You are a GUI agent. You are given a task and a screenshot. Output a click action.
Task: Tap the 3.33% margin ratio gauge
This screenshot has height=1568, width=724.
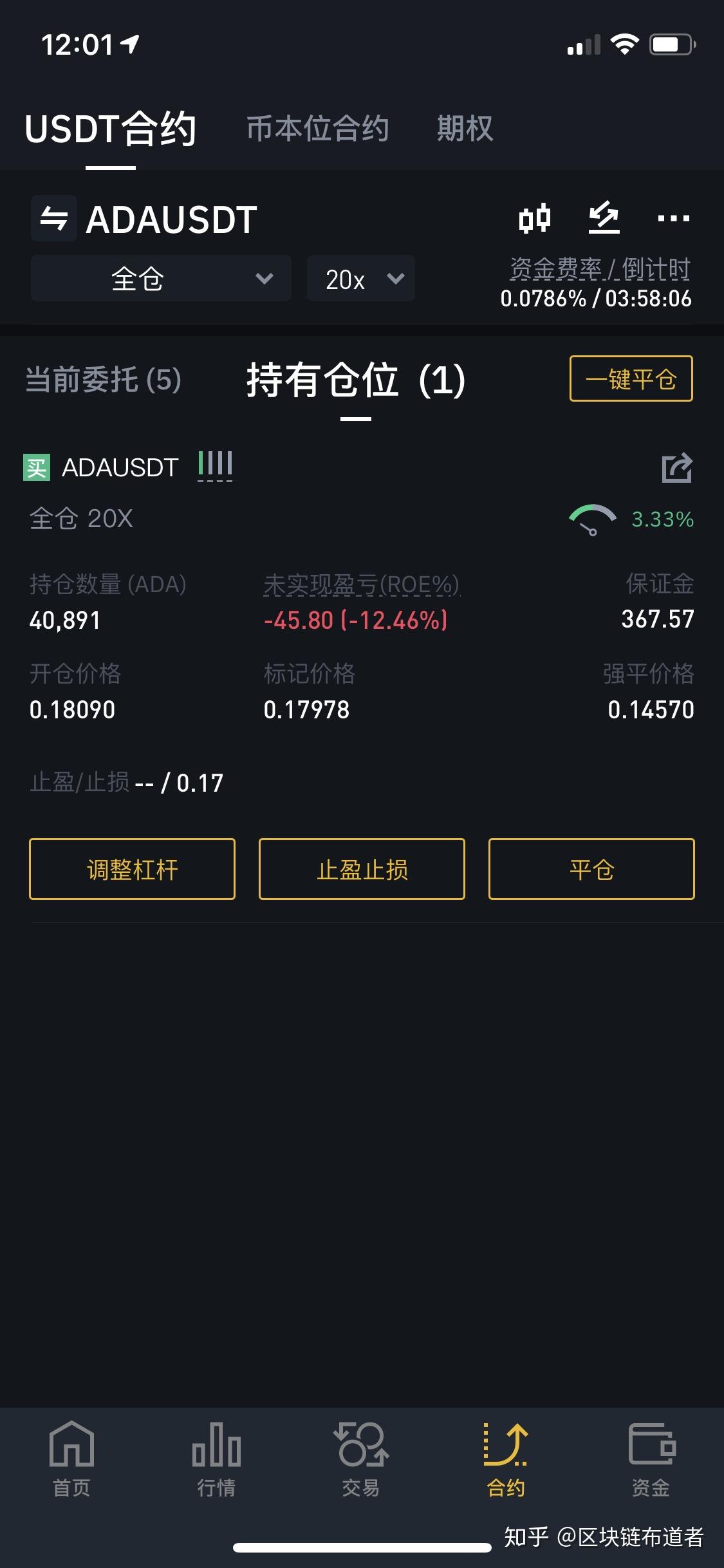(x=592, y=519)
